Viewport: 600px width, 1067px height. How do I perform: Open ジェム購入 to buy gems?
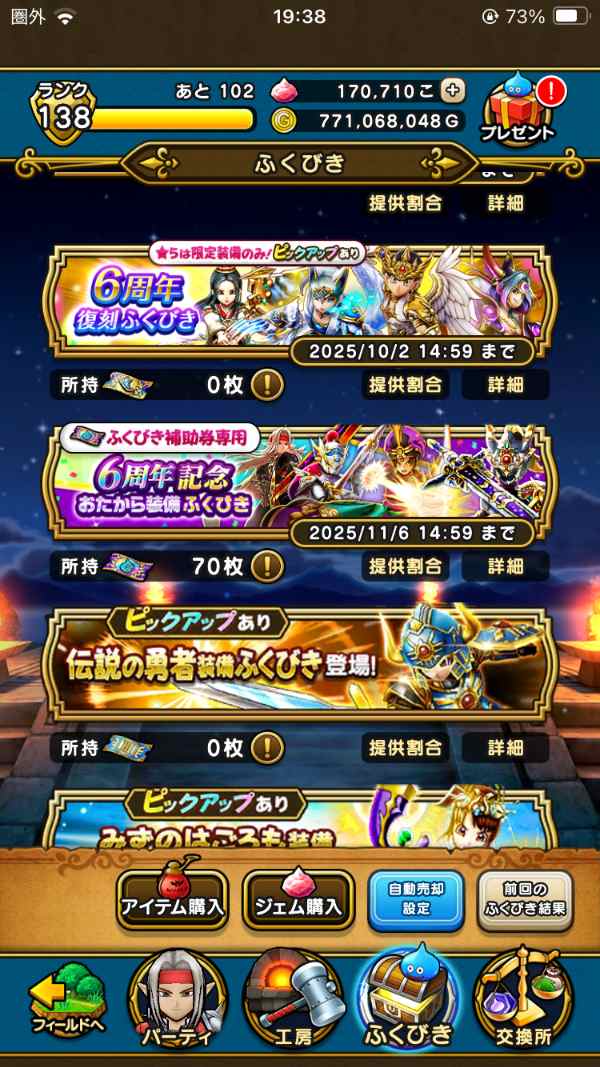tap(298, 898)
